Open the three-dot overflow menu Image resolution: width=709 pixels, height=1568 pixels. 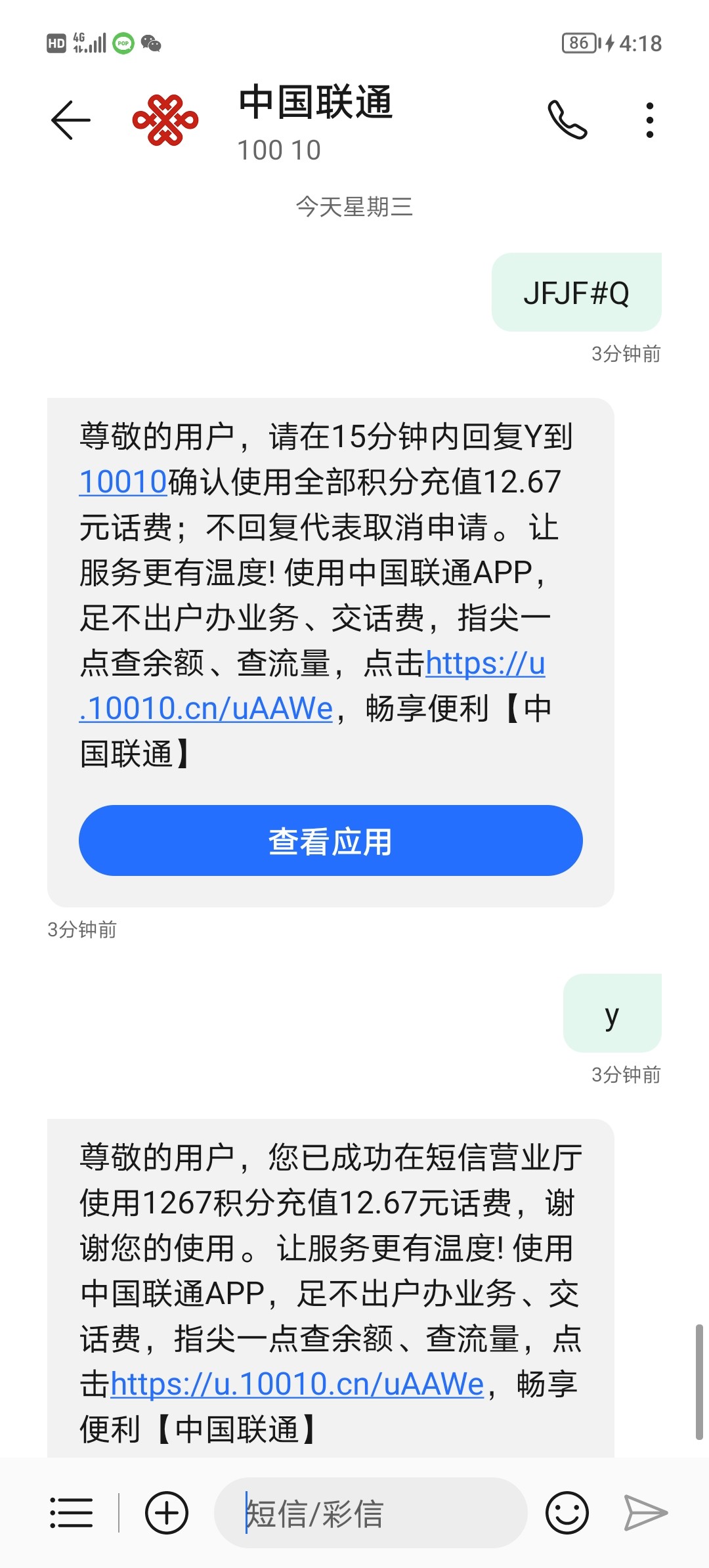click(649, 120)
